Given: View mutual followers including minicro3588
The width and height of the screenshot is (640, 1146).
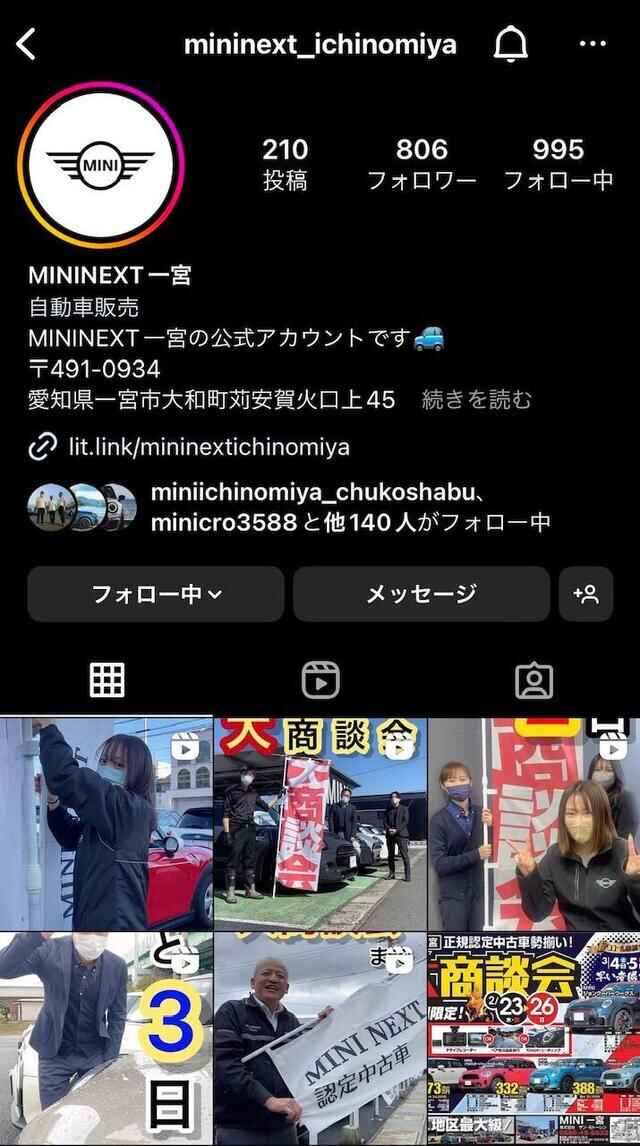Looking at the screenshot, I should tap(350, 507).
